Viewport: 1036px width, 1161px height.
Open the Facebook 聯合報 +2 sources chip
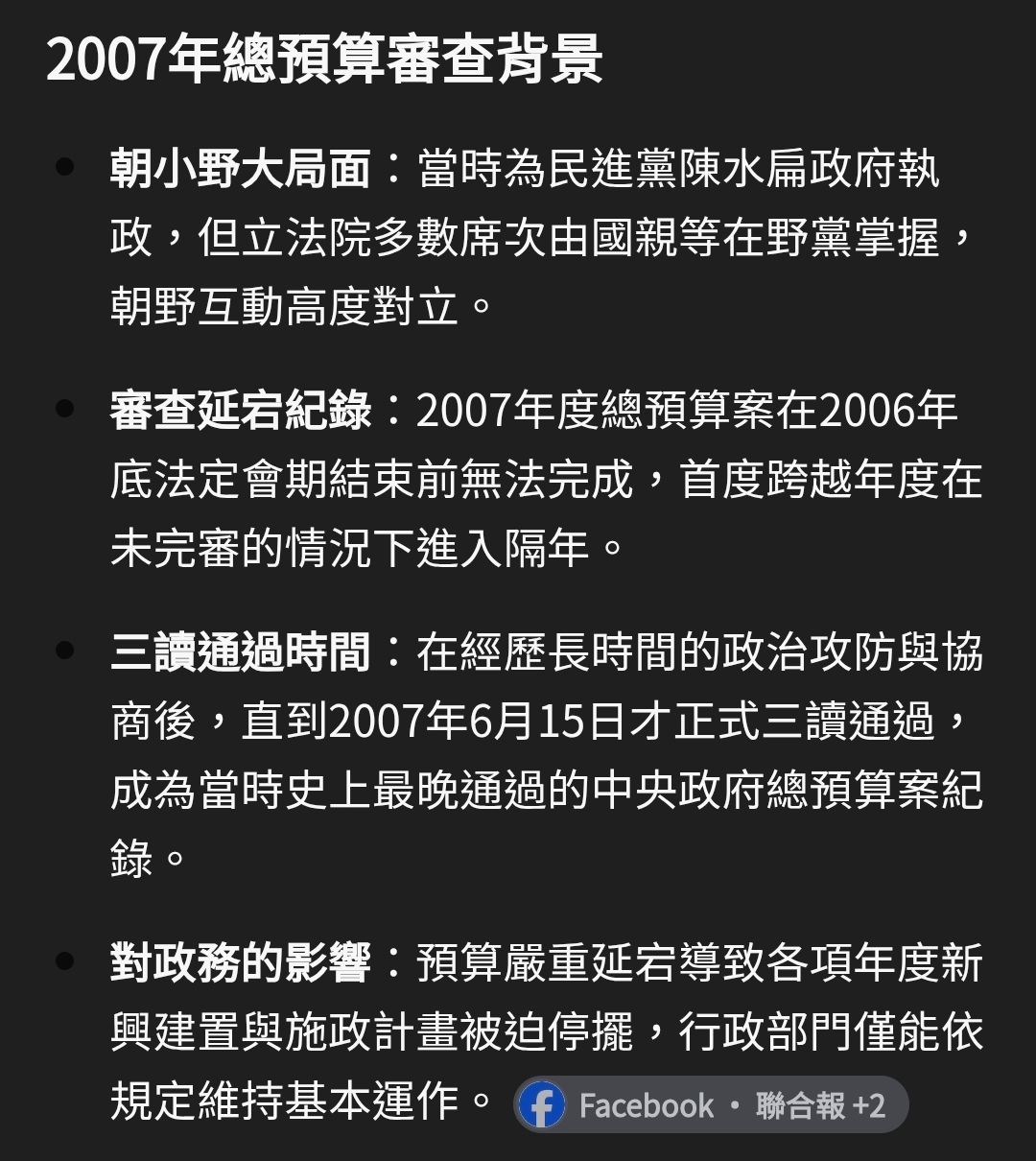click(x=710, y=1105)
